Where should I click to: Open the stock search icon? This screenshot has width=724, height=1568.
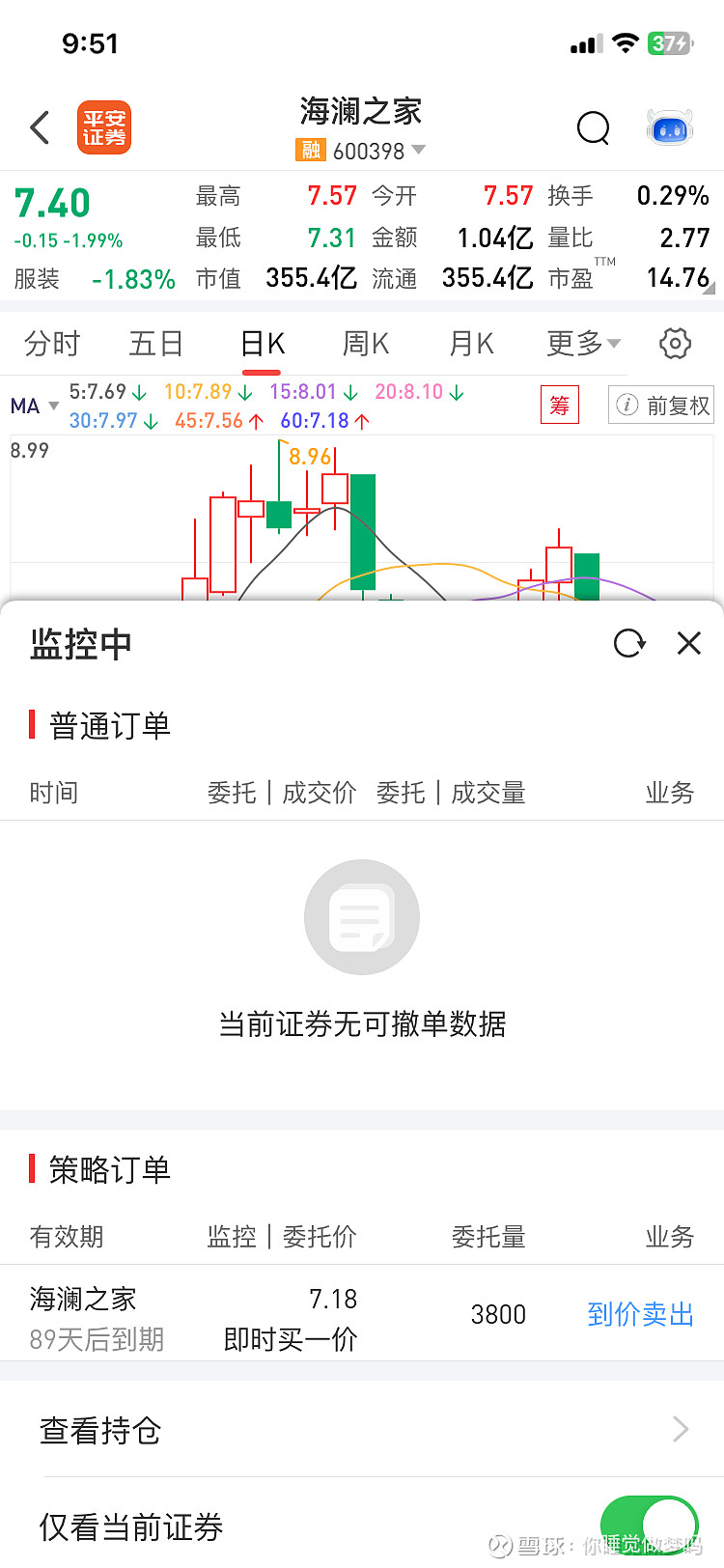click(x=593, y=127)
